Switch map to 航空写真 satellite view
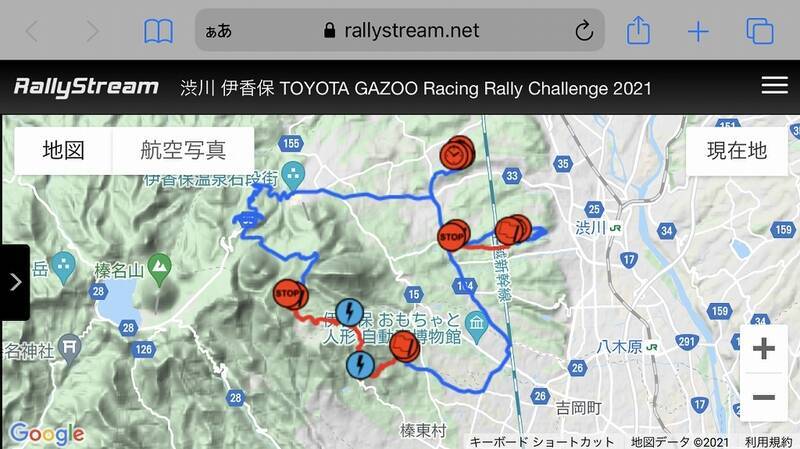 tap(183, 151)
